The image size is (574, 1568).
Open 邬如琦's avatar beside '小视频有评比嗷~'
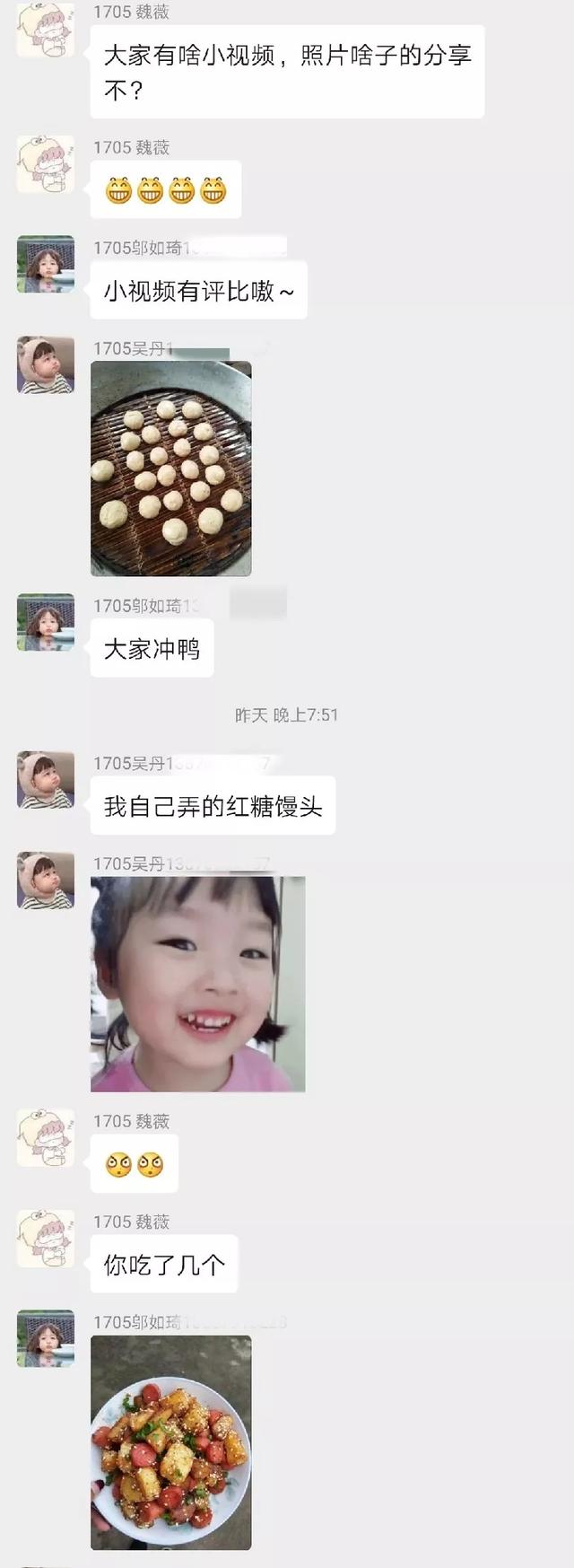[46, 264]
